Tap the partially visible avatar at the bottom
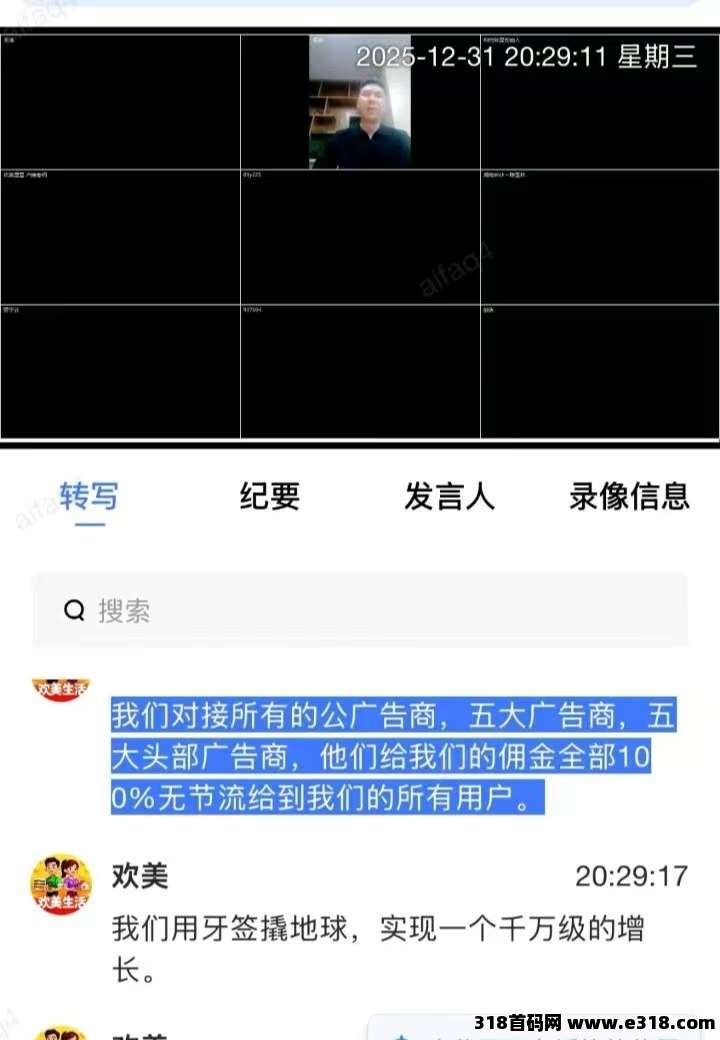Screen dimensions: 720x1040 (60, 1030)
